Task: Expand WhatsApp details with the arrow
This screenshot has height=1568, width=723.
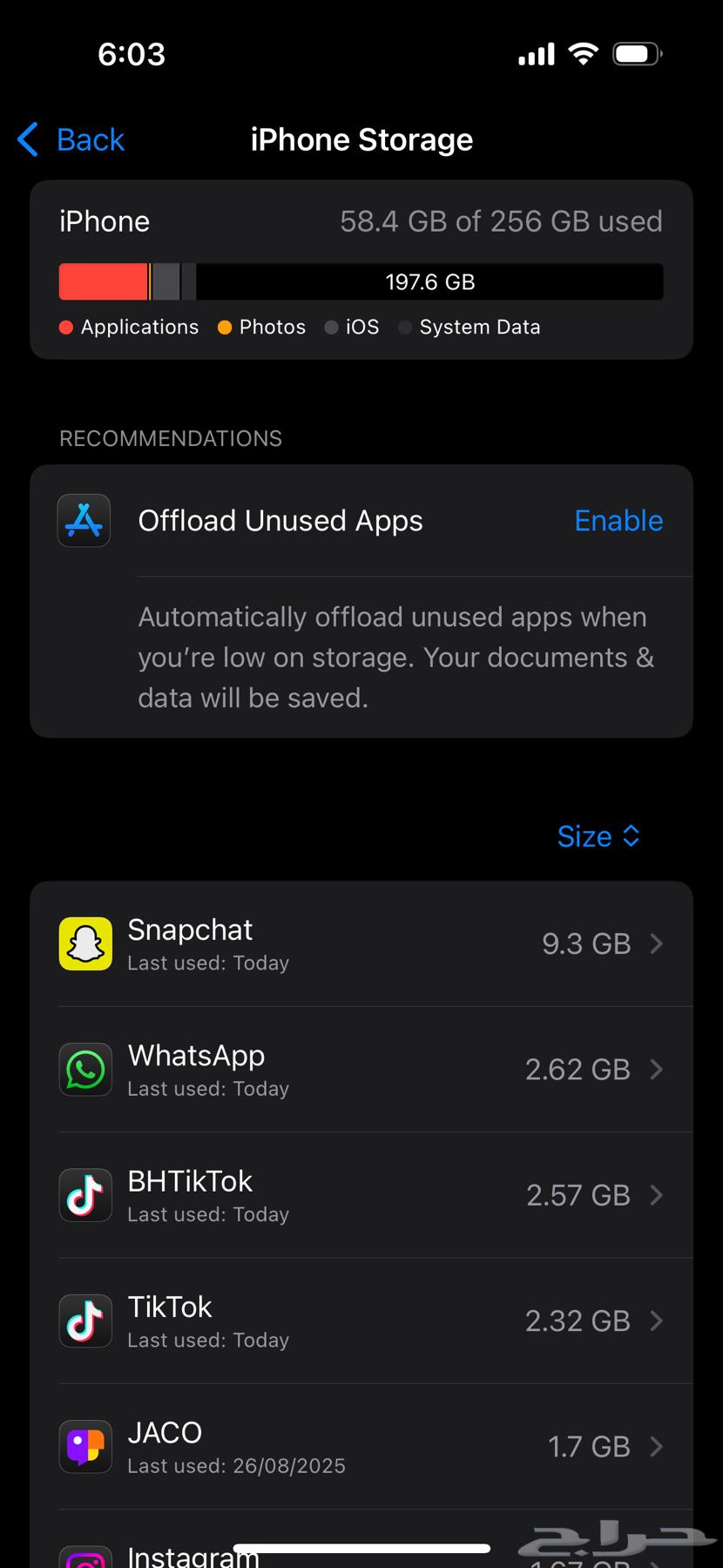Action: click(658, 1070)
